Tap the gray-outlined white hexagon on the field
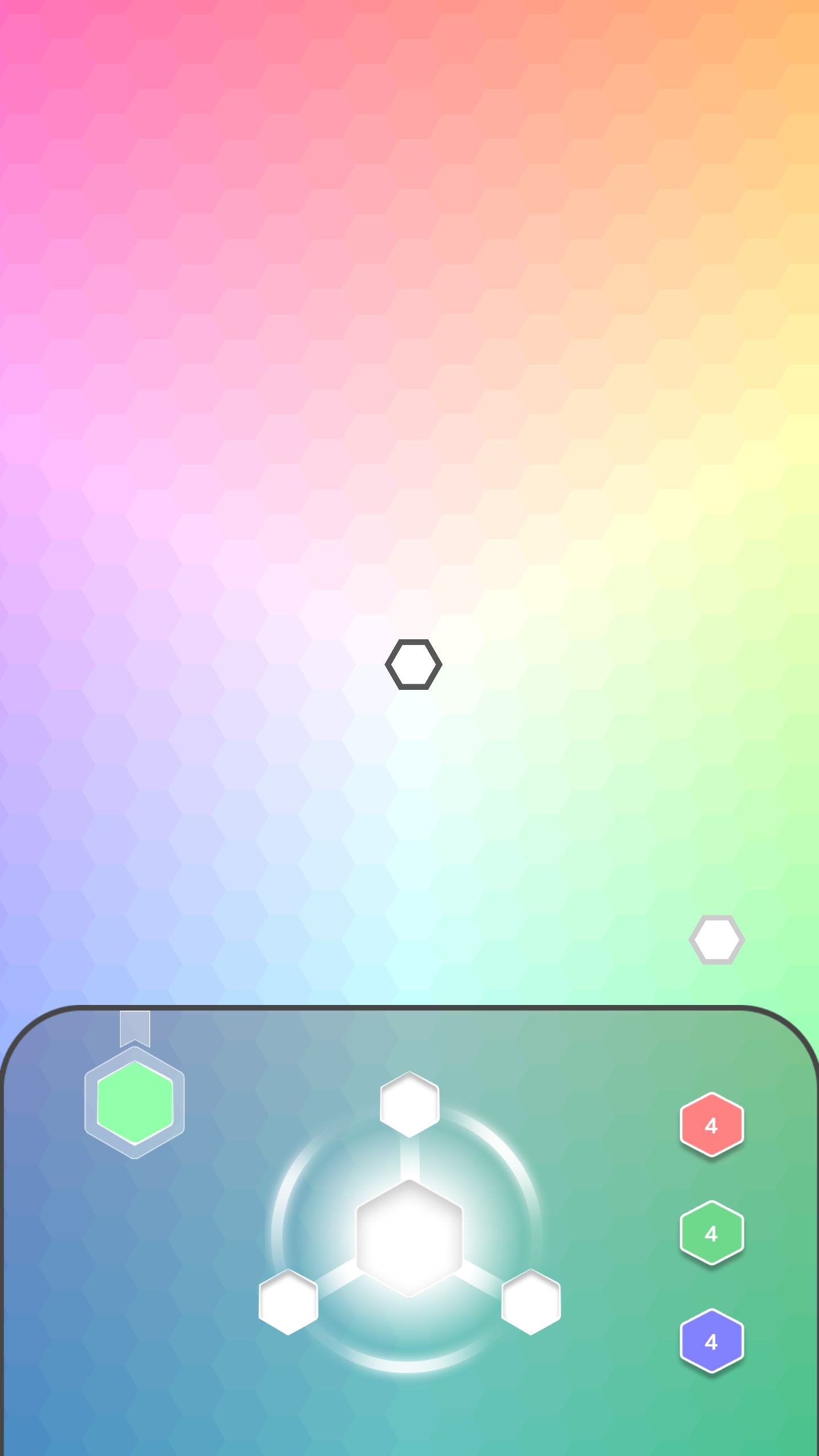This screenshot has height=1456, width=819. tap(717, 940)
